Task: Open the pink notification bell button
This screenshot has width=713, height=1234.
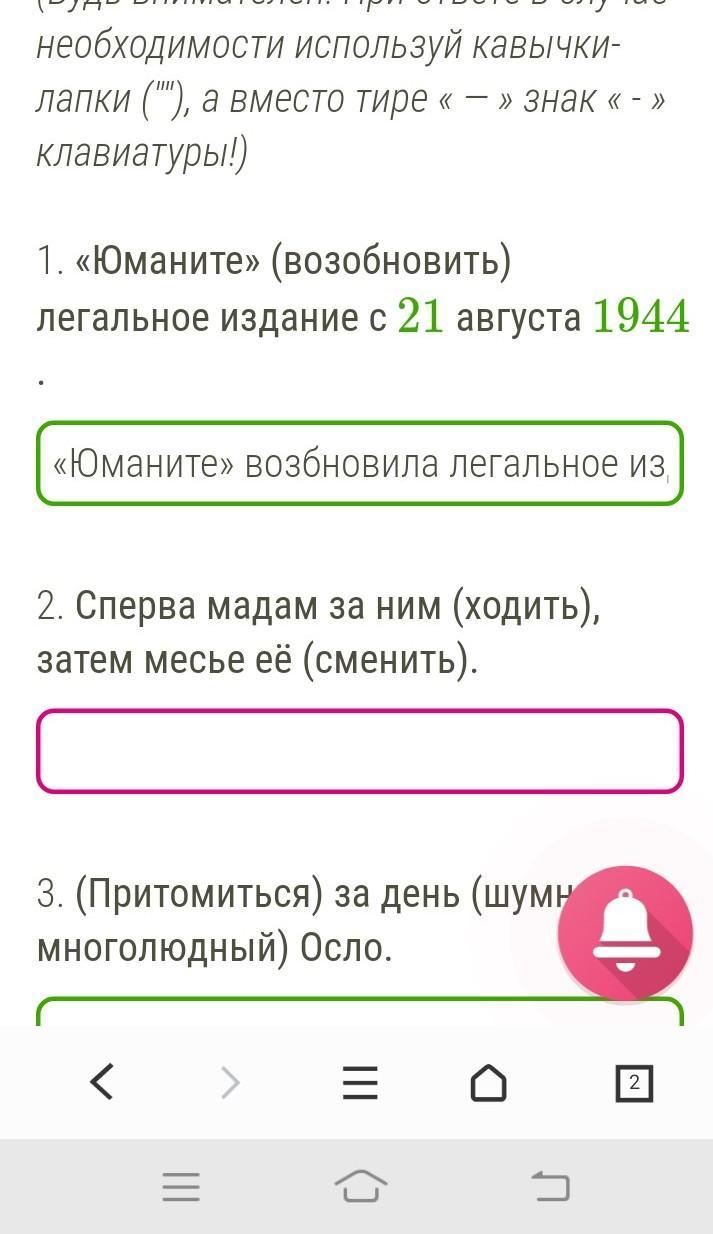Action: coord(625,932)
